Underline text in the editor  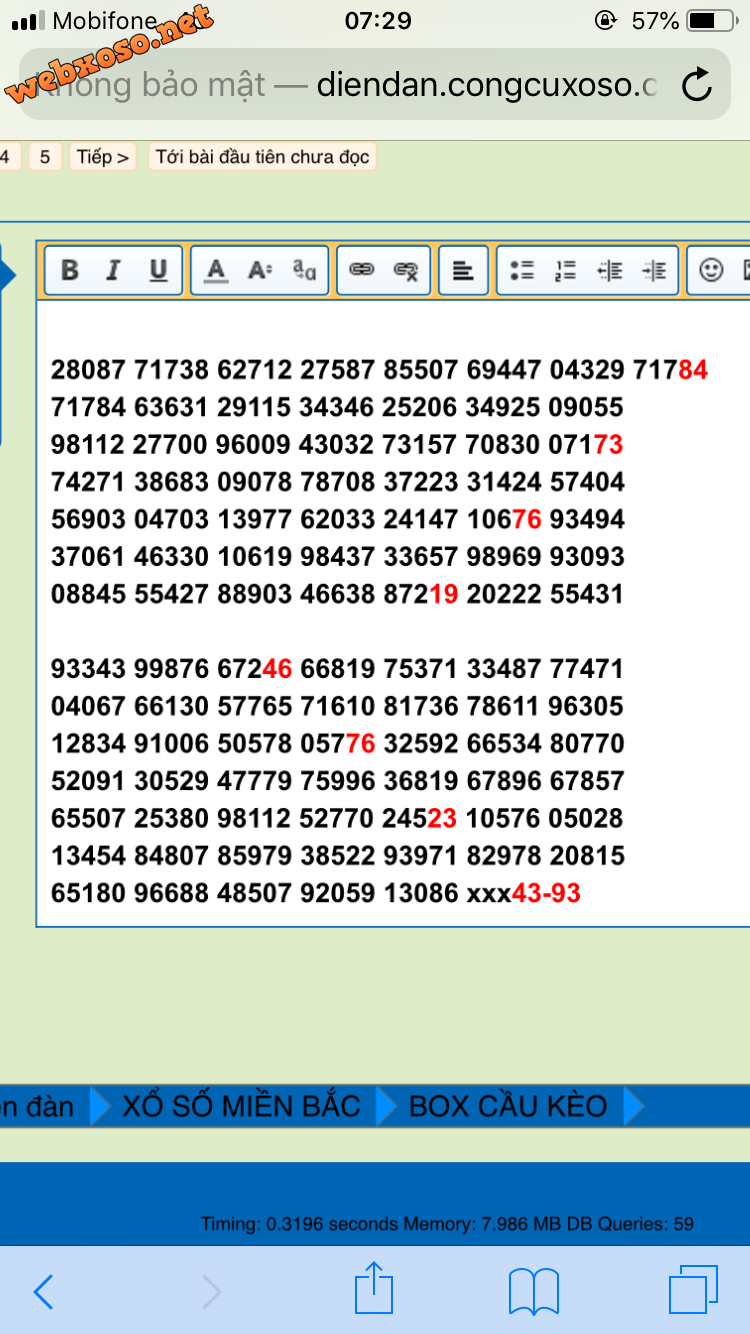158,270
